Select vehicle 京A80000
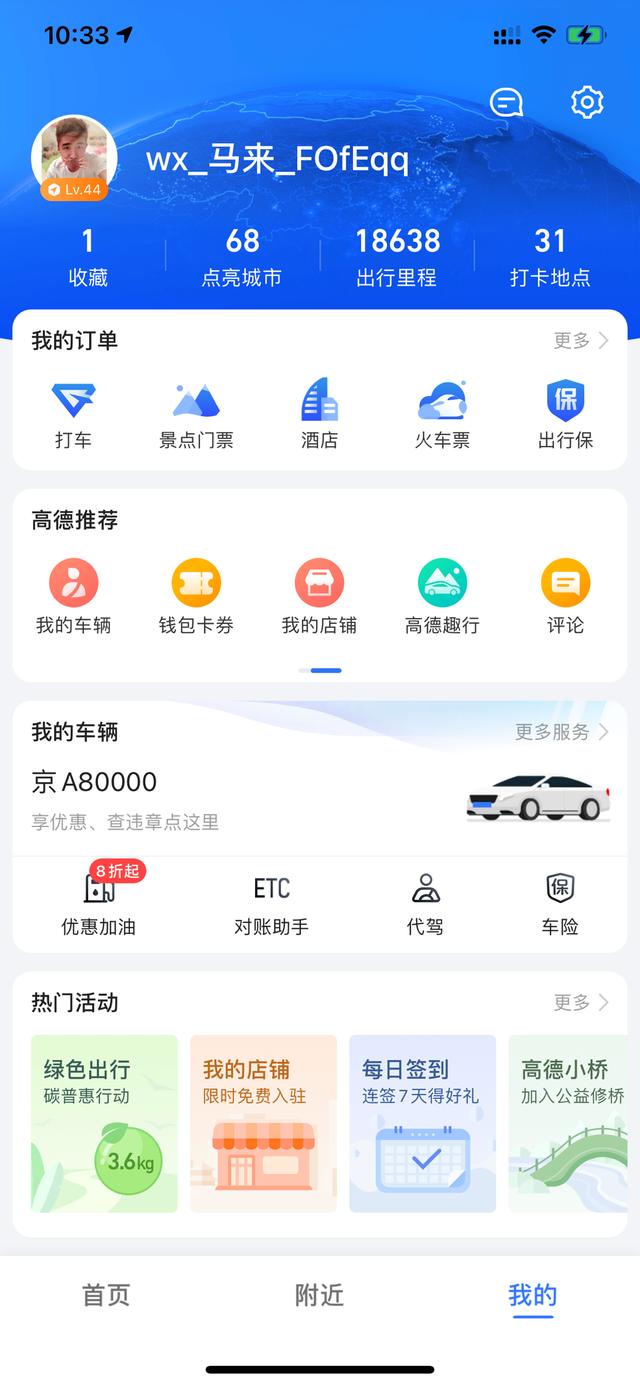 [95, 782]
